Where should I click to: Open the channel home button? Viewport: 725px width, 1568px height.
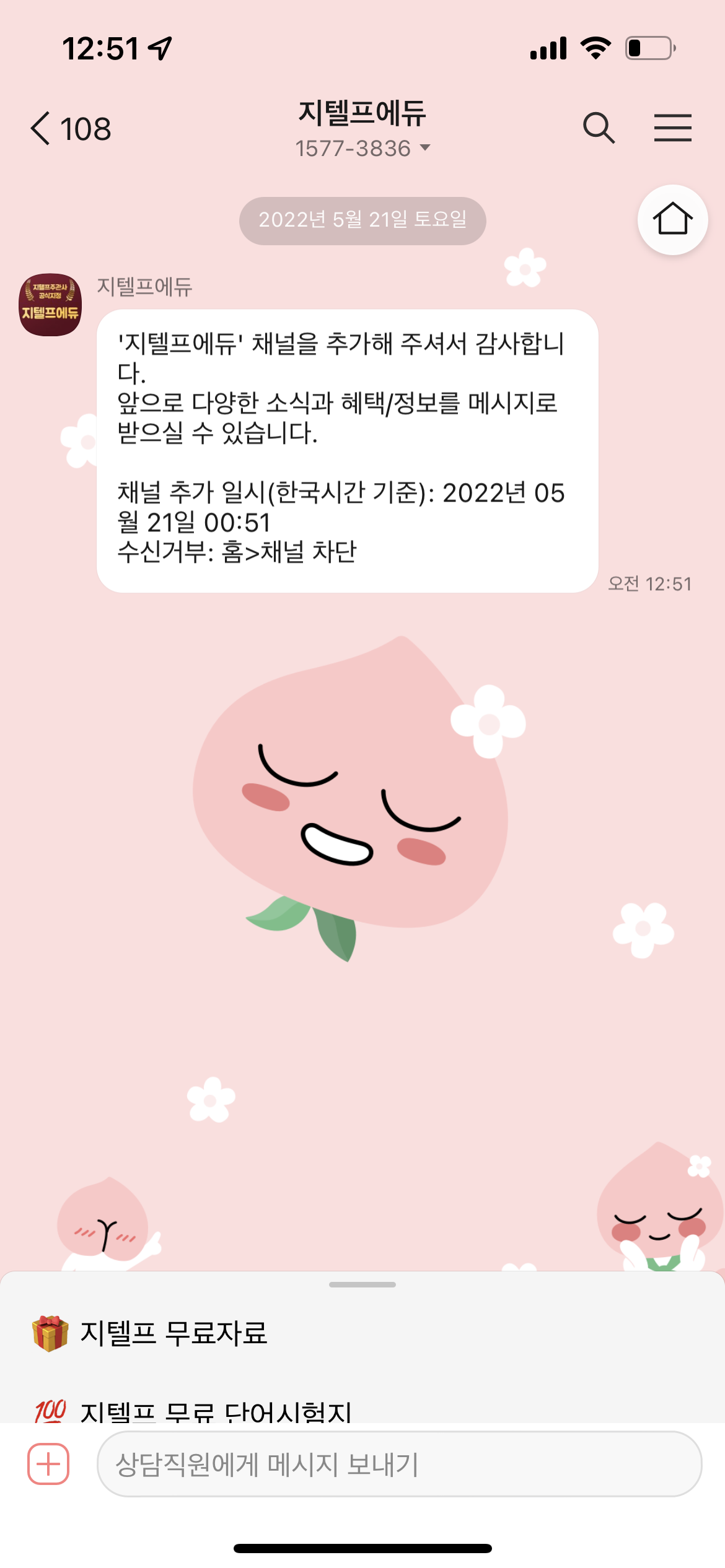(672, 219)
